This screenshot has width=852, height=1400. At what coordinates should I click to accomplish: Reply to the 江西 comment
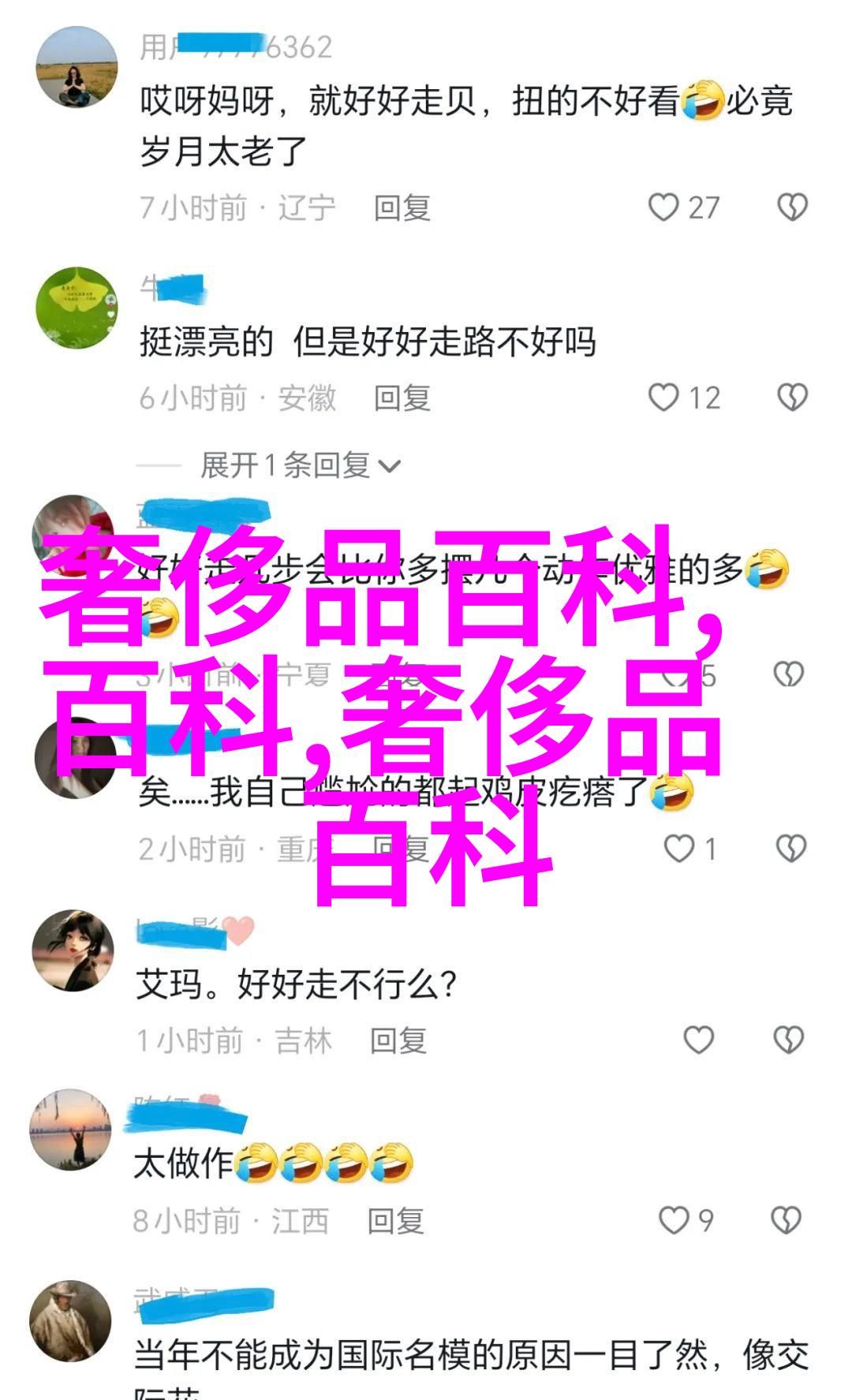[395, 1222]
